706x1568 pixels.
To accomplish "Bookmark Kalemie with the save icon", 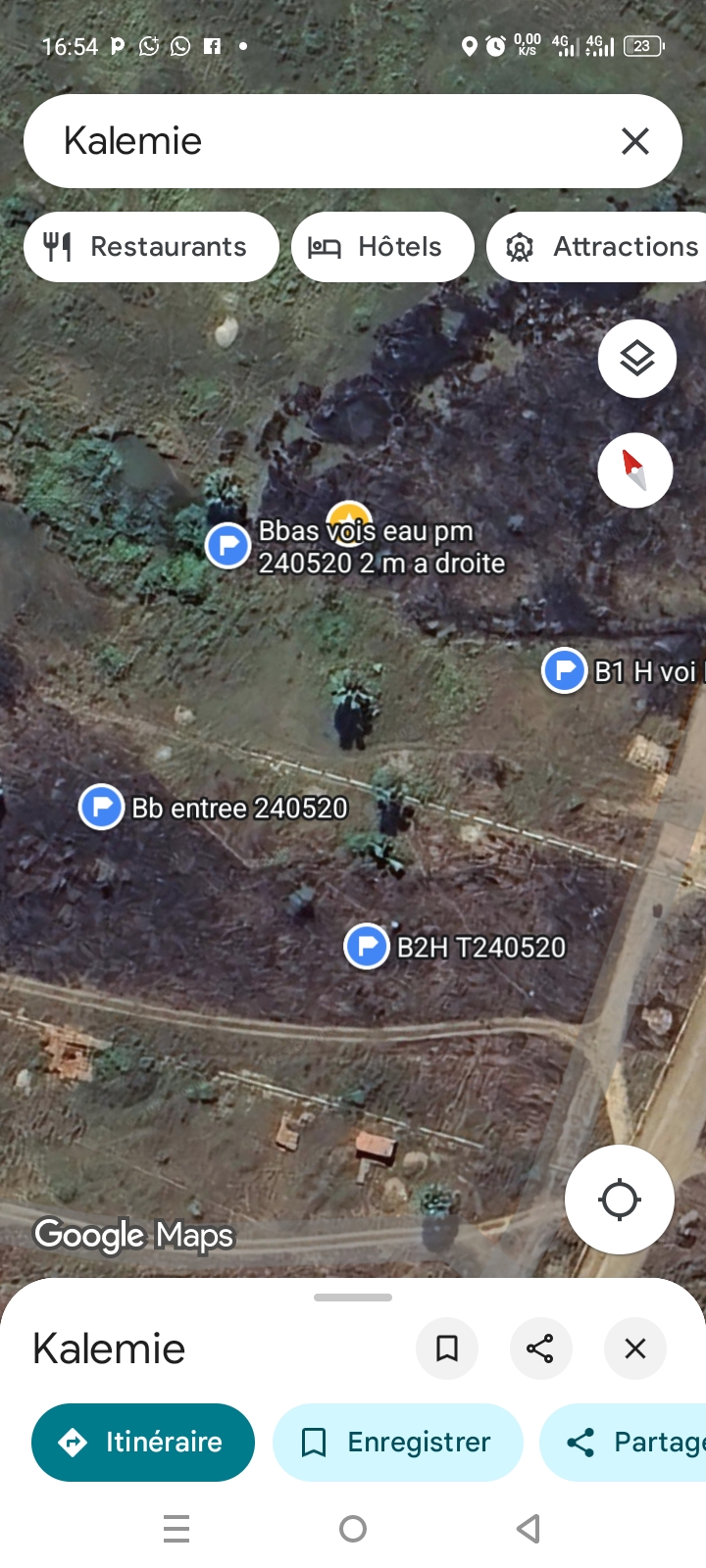I will tap(447, 1348).
